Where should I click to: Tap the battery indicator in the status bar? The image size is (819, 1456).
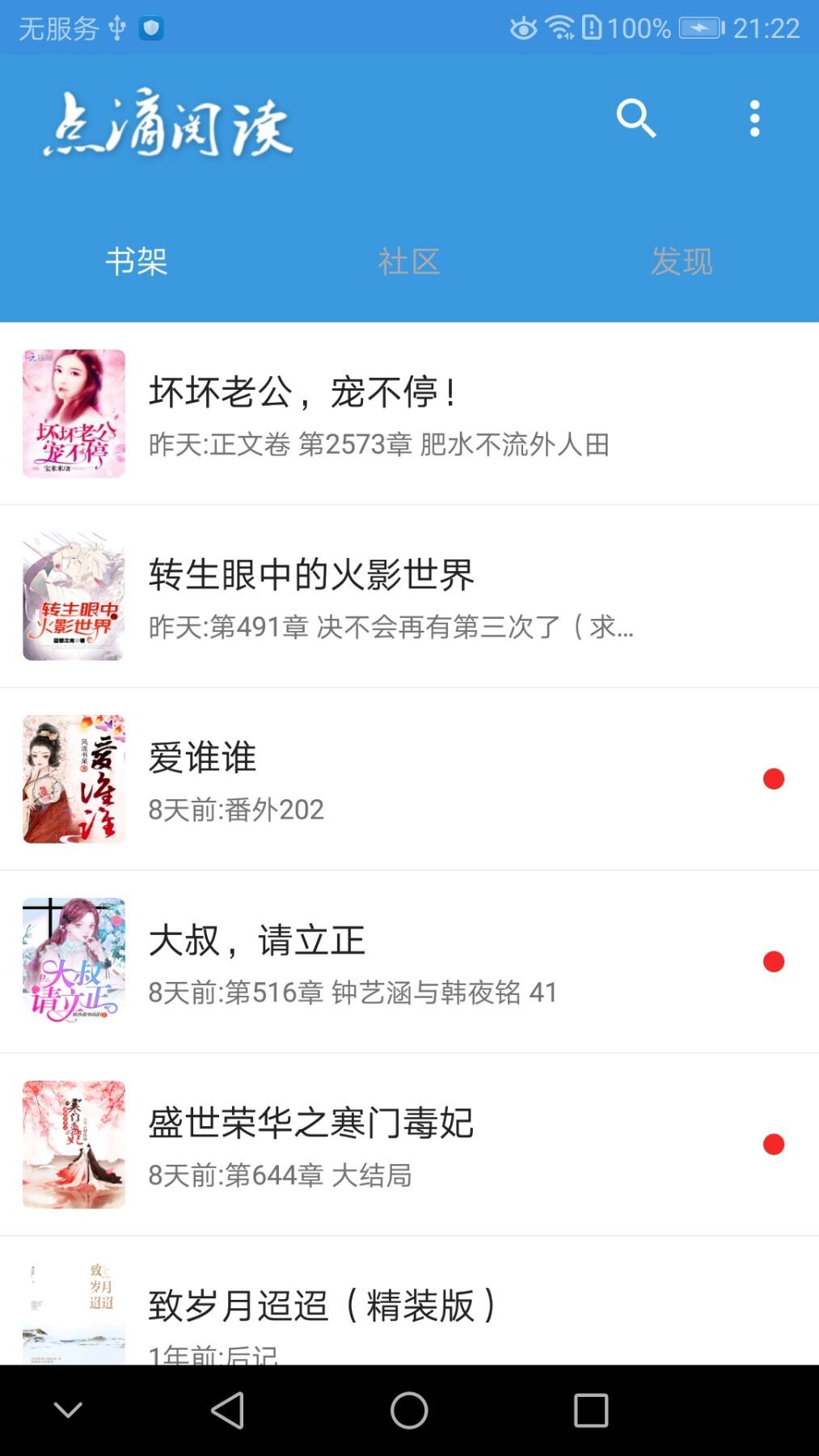[x=699, y=27]
